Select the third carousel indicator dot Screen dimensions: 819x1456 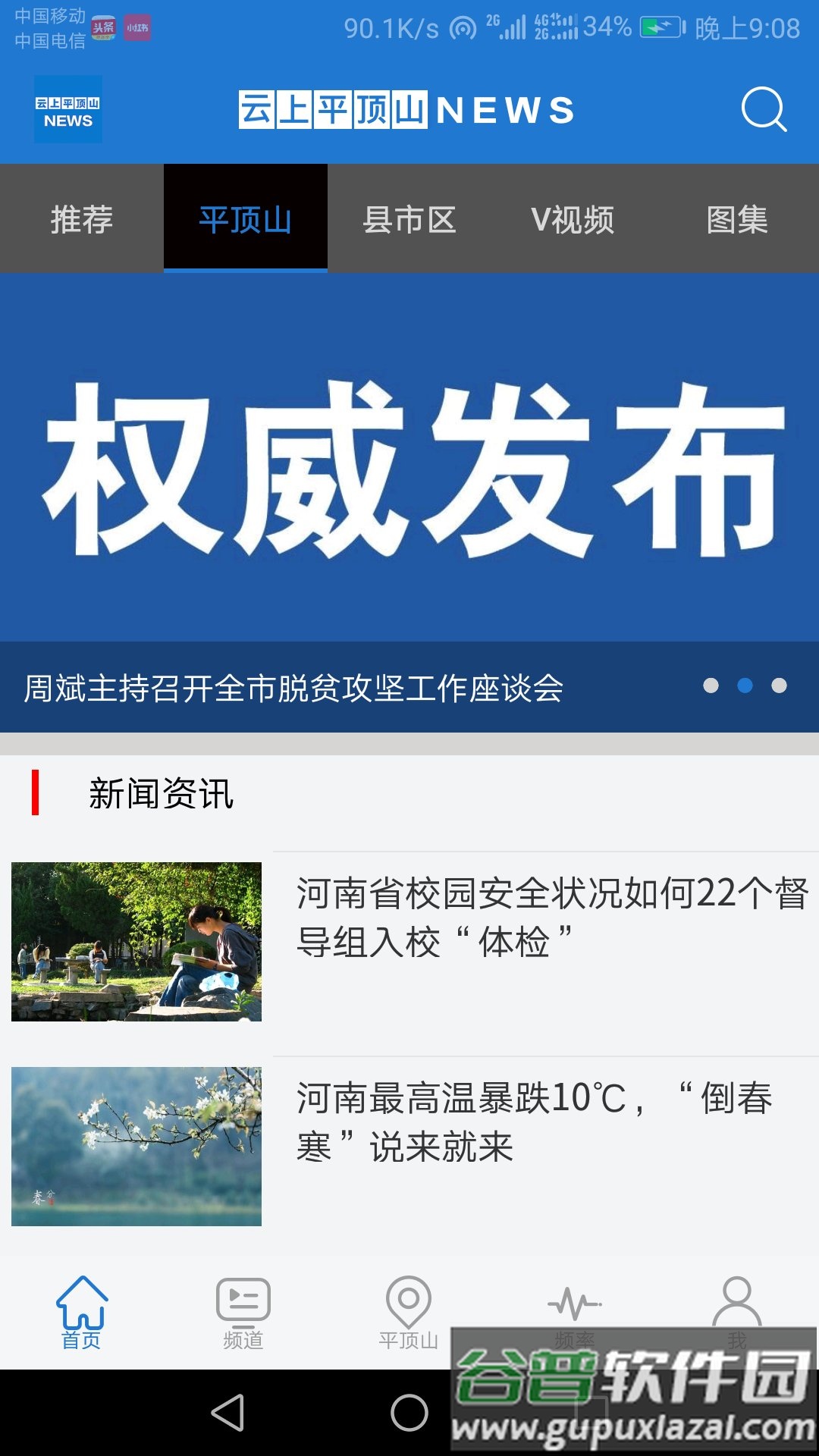pos(779,684)
